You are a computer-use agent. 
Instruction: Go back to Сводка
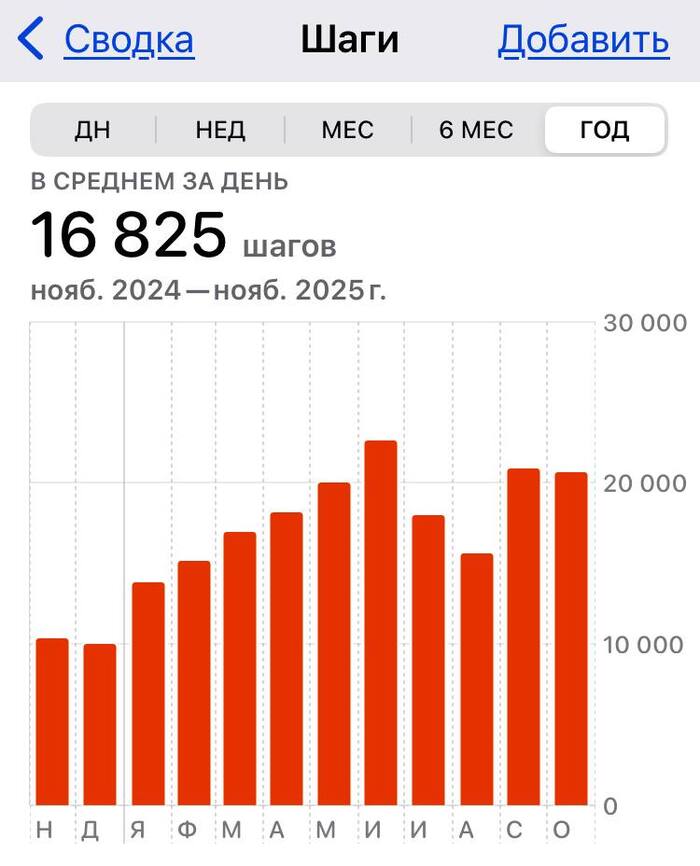(108, 40)
